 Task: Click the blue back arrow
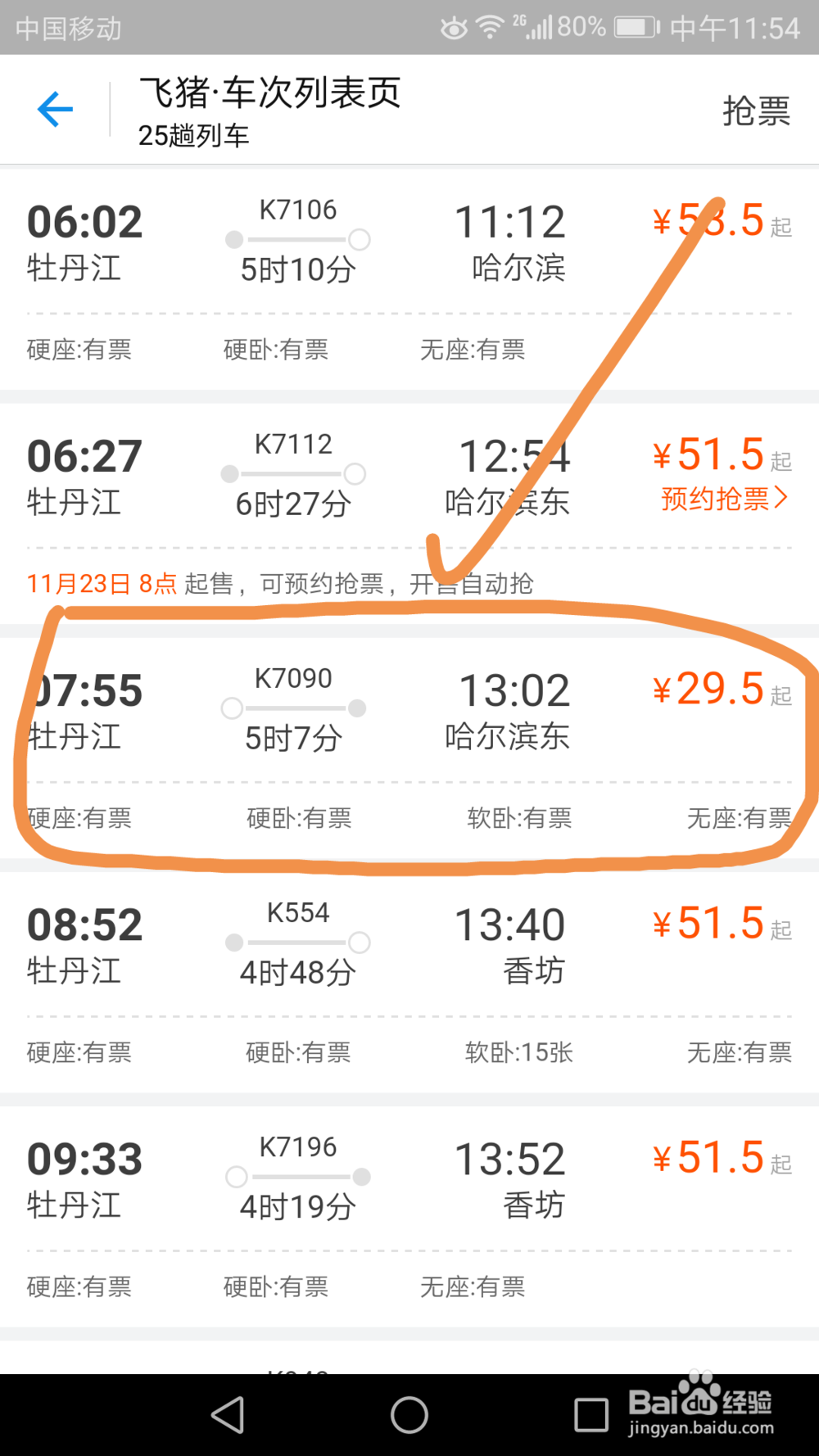[54, 108]
